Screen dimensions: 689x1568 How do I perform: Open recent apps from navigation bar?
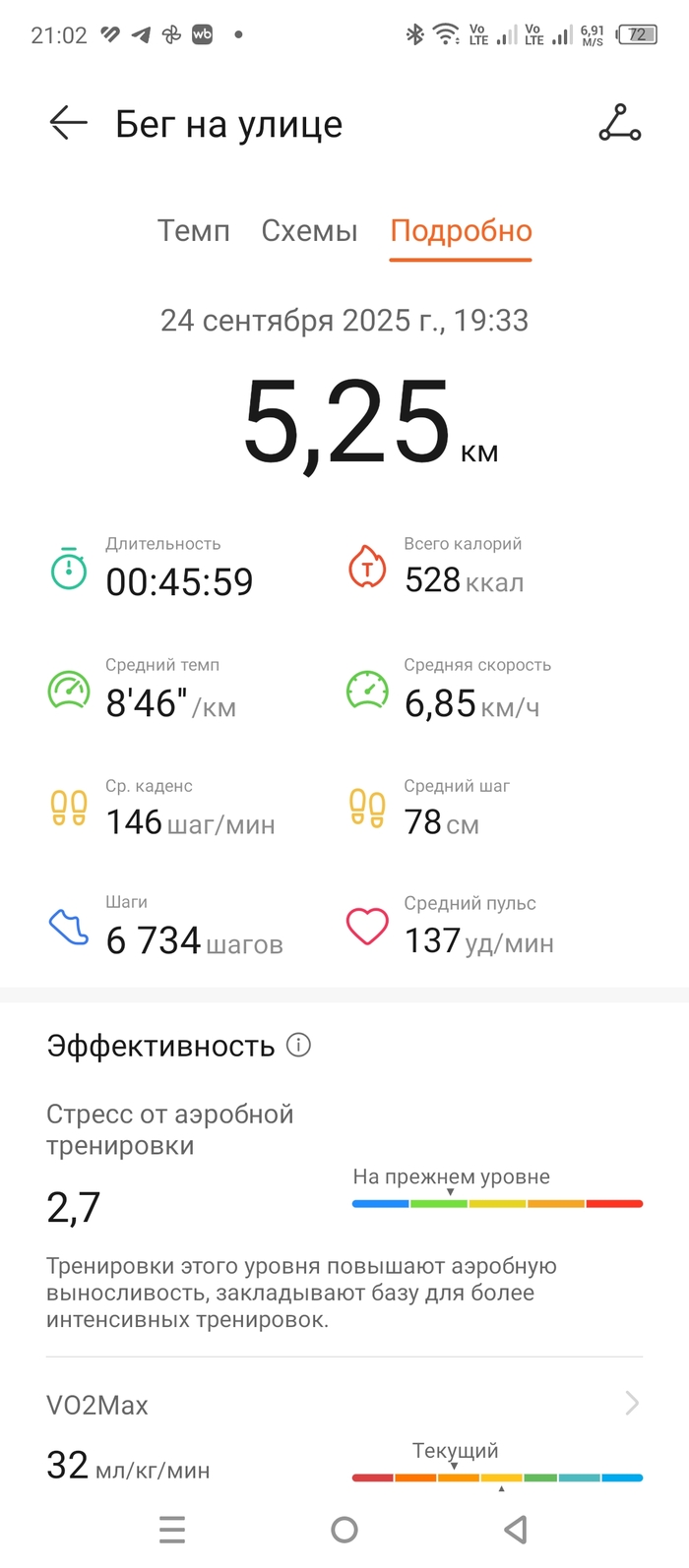click(172, 1530)
